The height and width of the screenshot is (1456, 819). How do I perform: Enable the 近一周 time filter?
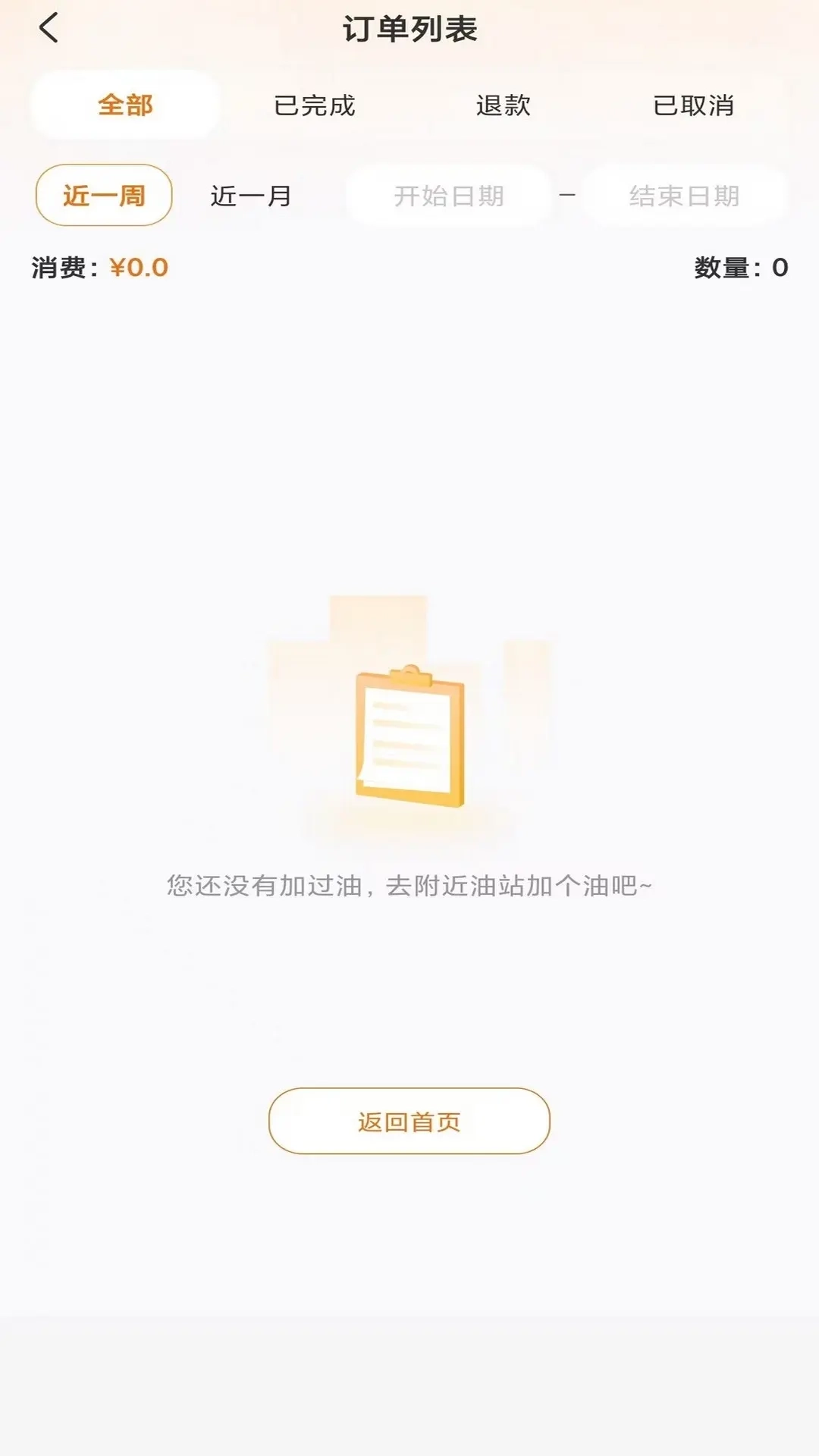104,196
